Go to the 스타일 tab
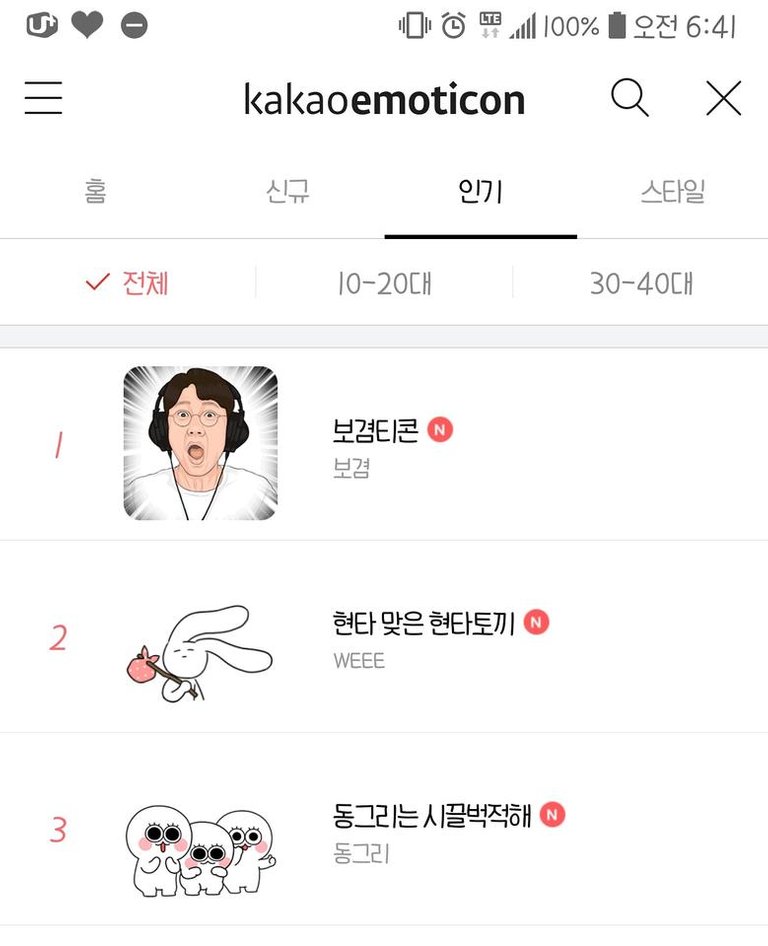Viewport: 768px width, 946px height. tap(672, 191)
